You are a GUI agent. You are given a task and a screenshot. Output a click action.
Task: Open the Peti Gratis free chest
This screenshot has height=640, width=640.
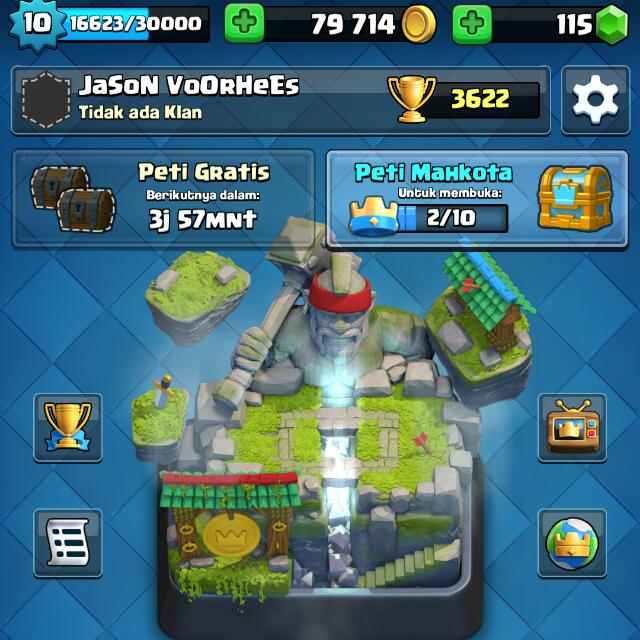[163, 198]
